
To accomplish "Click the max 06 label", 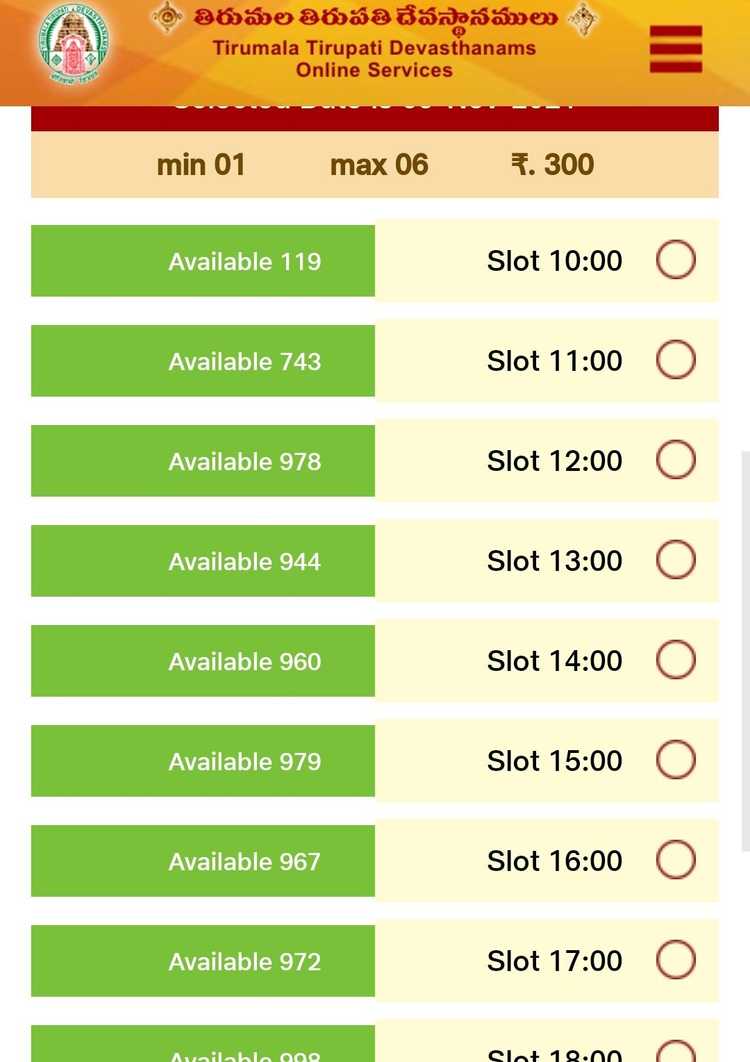I will 379,164.
